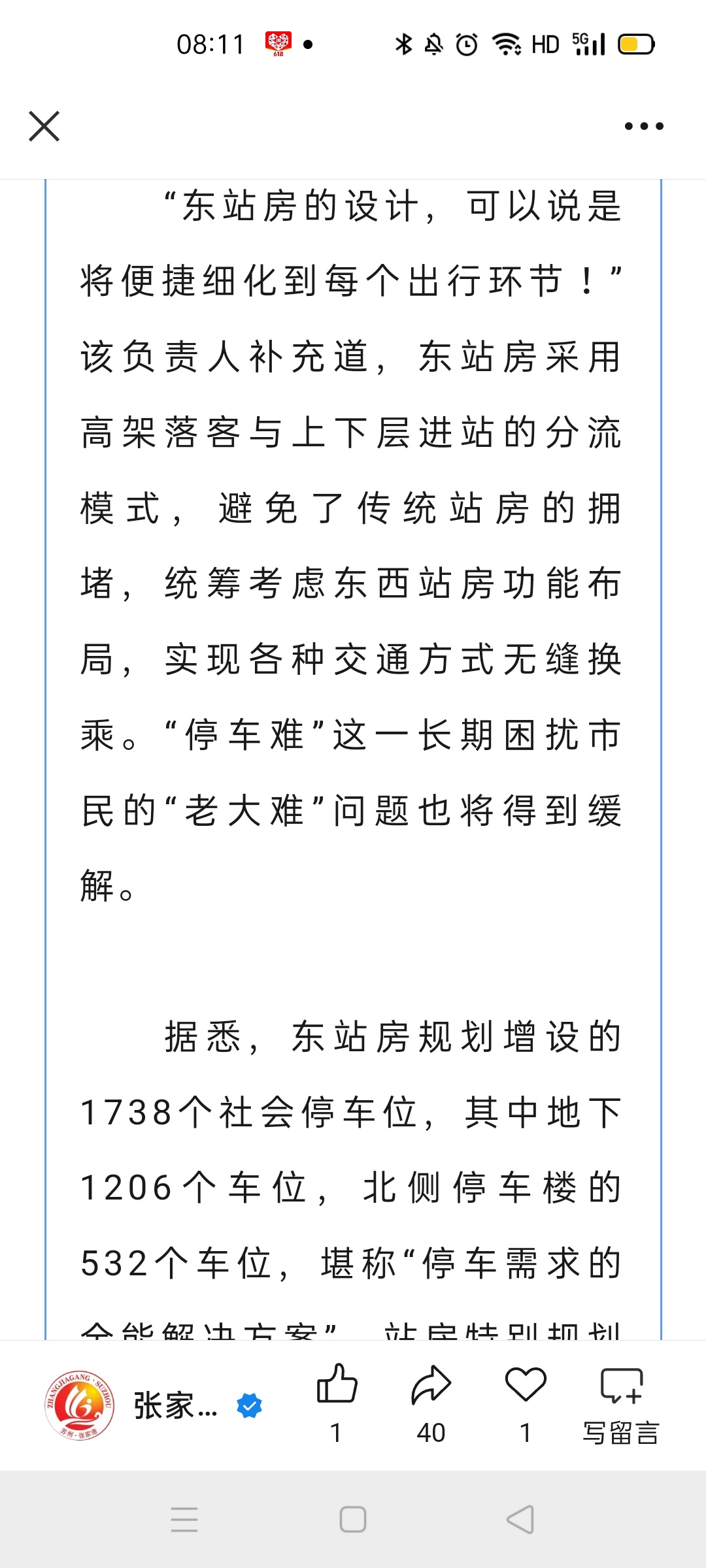
Task: Go to the system home screen
Action: (353, 1519)
